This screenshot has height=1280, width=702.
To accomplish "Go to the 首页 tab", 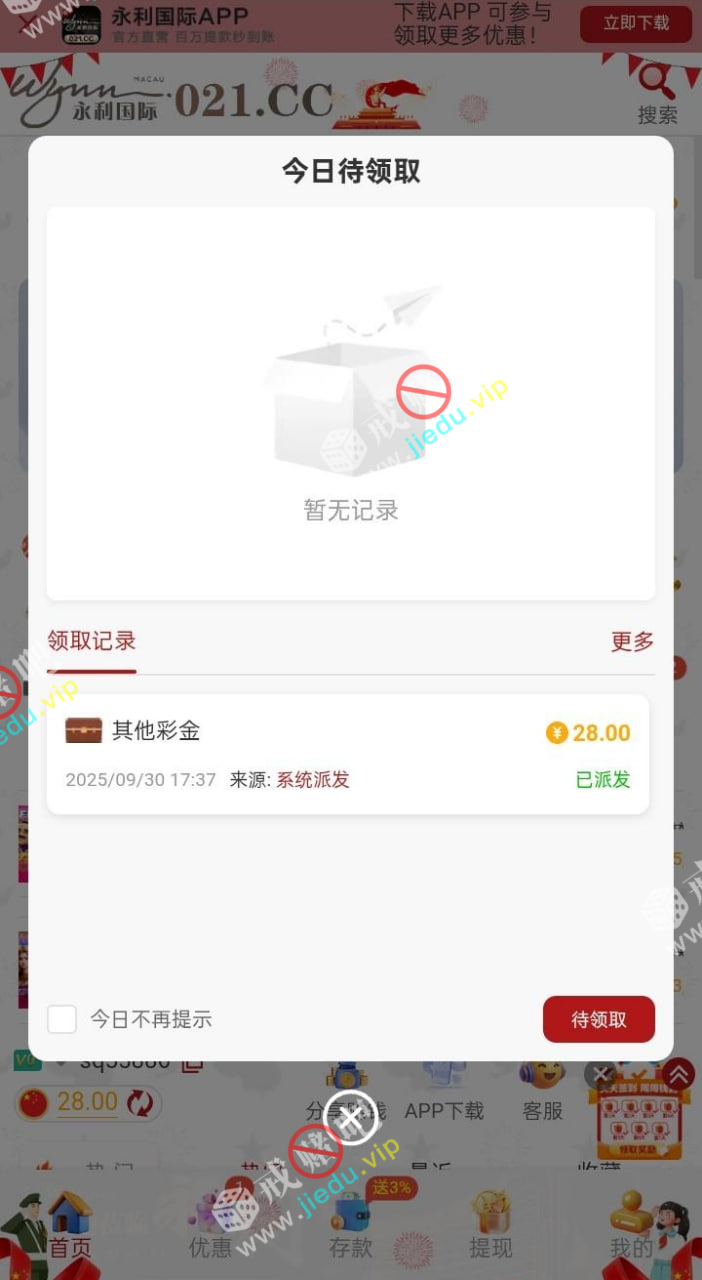I will pos(70,1230).
